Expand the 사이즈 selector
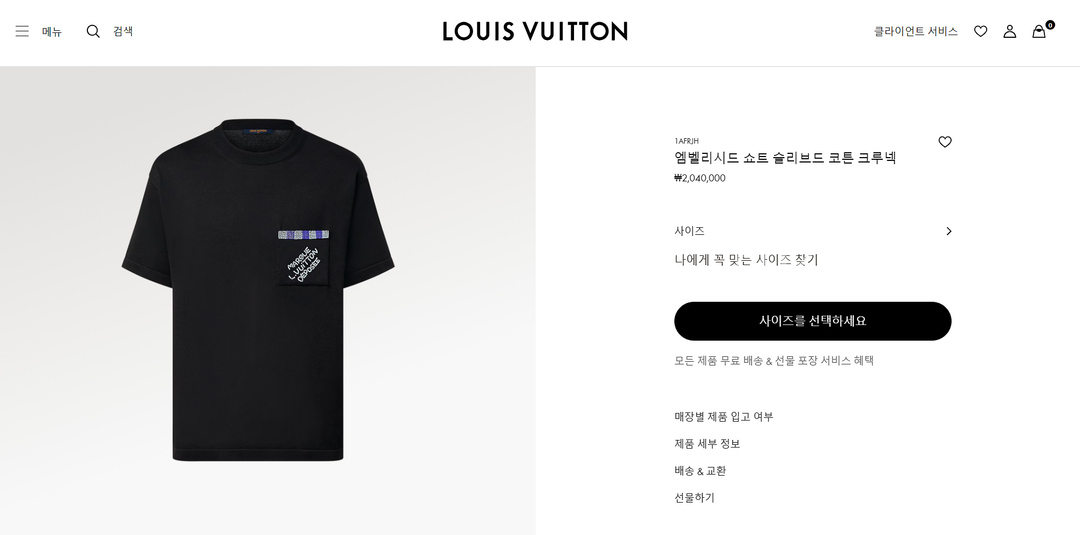 [812, 231]
